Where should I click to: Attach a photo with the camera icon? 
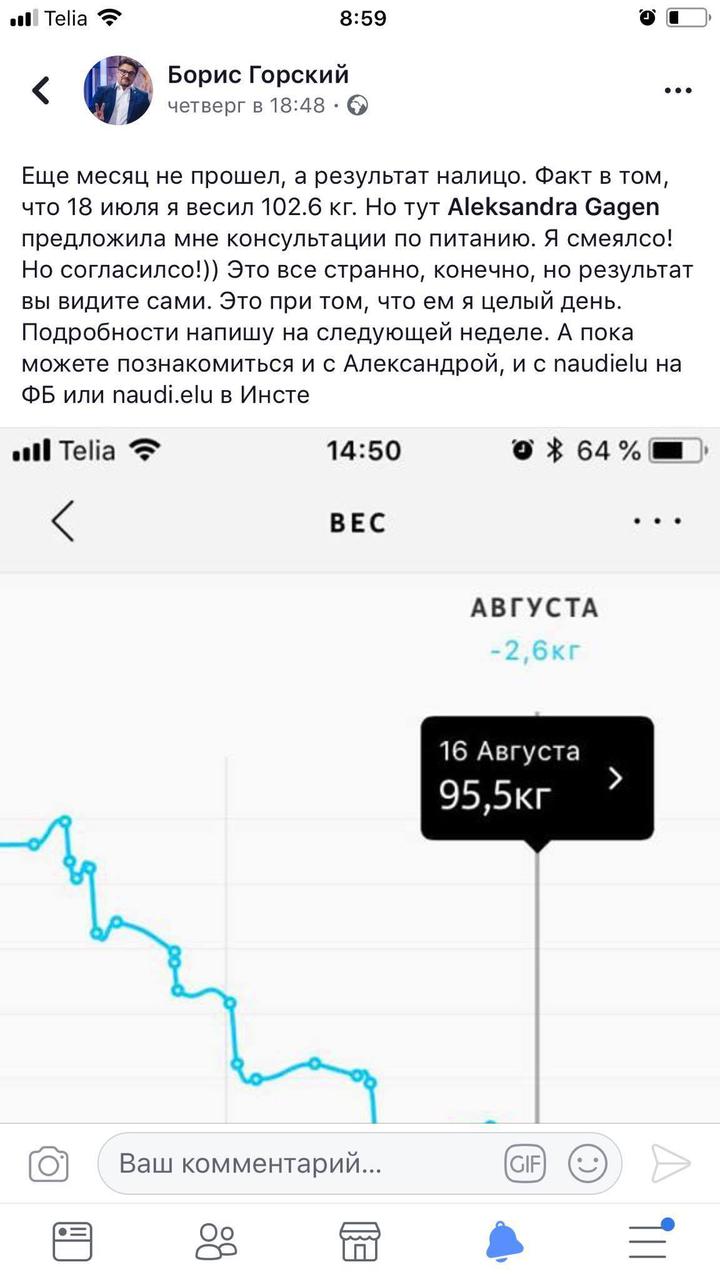(x=48, y=1163)
